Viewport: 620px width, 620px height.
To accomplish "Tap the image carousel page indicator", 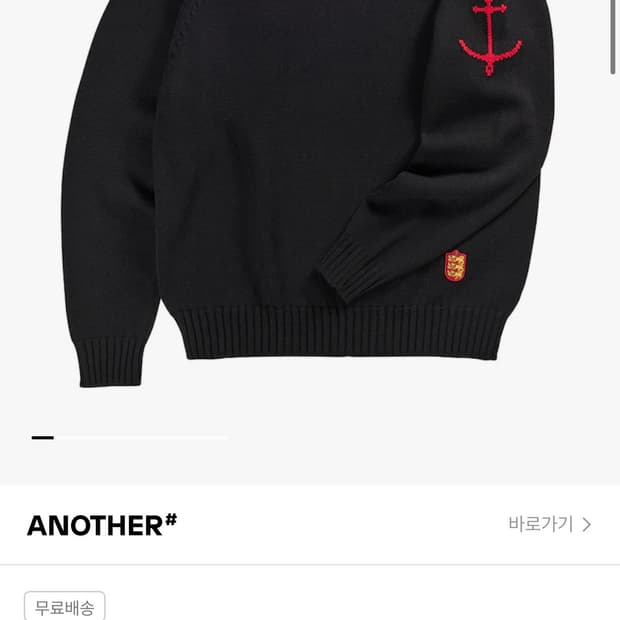I will pyautogui.click(x=129, y=438).
